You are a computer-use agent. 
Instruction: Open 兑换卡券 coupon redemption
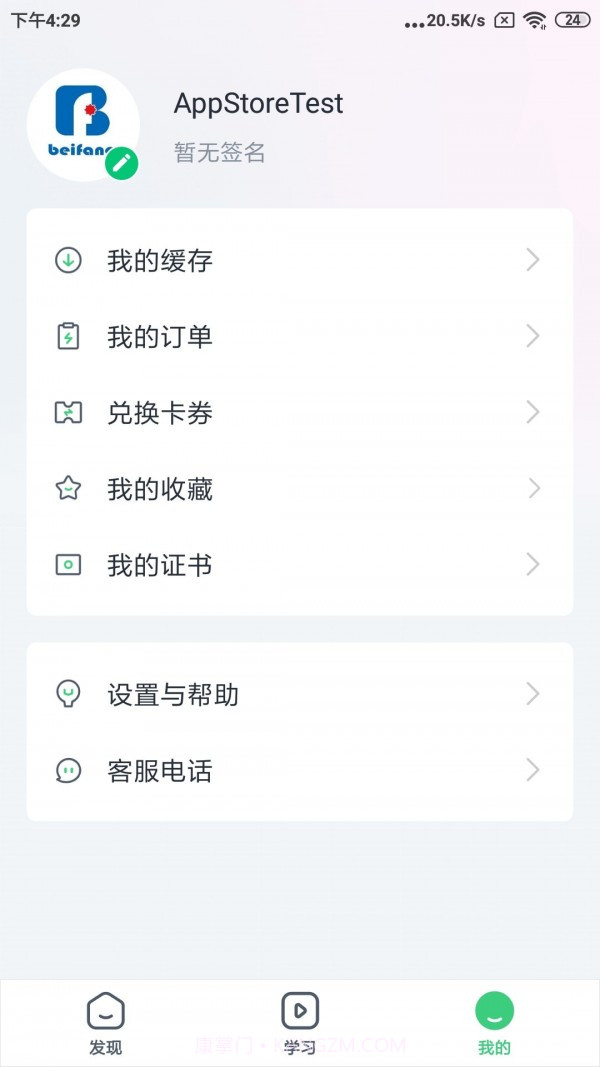coord(299,413)
